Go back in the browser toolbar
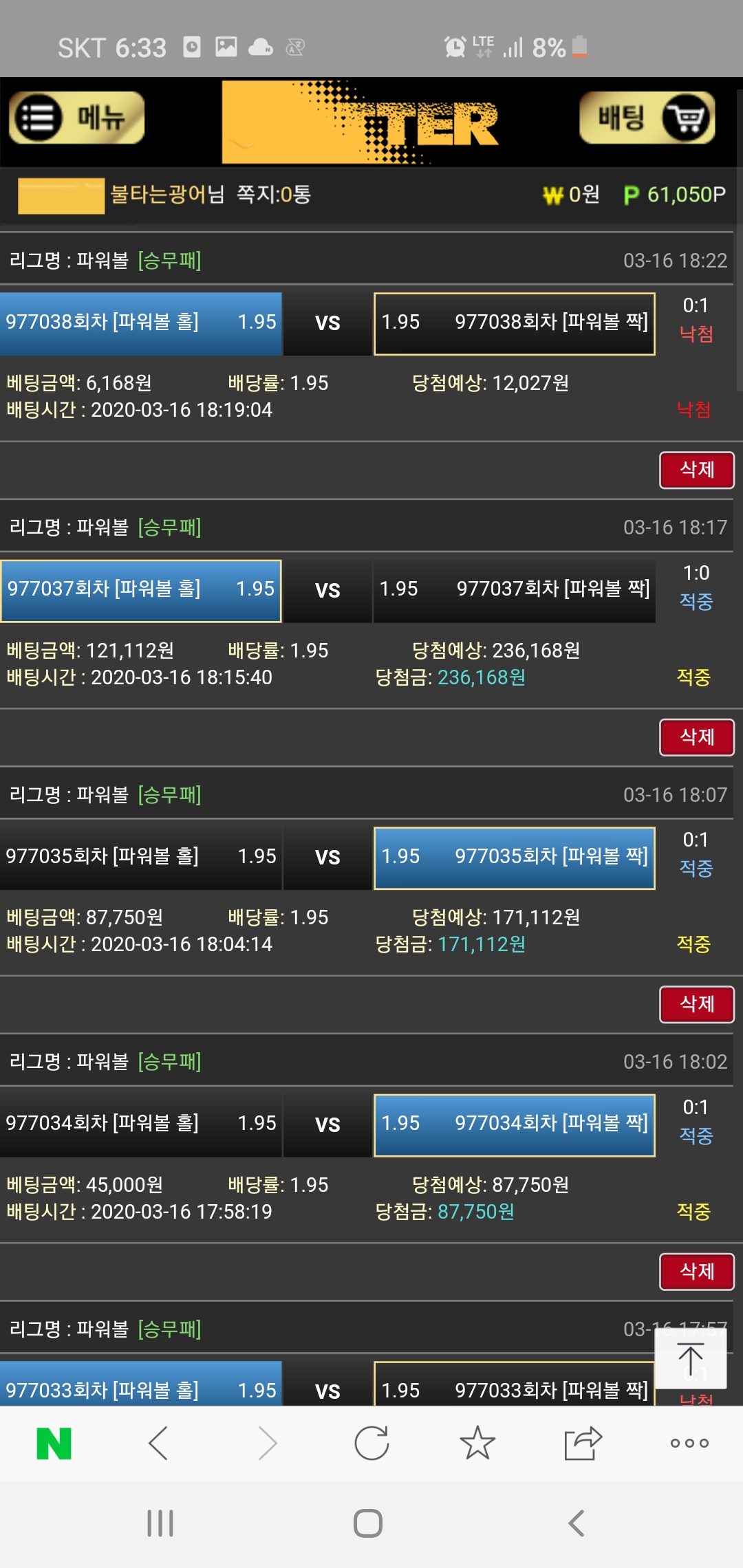 pyautogui.click(x=159, y=1444)
